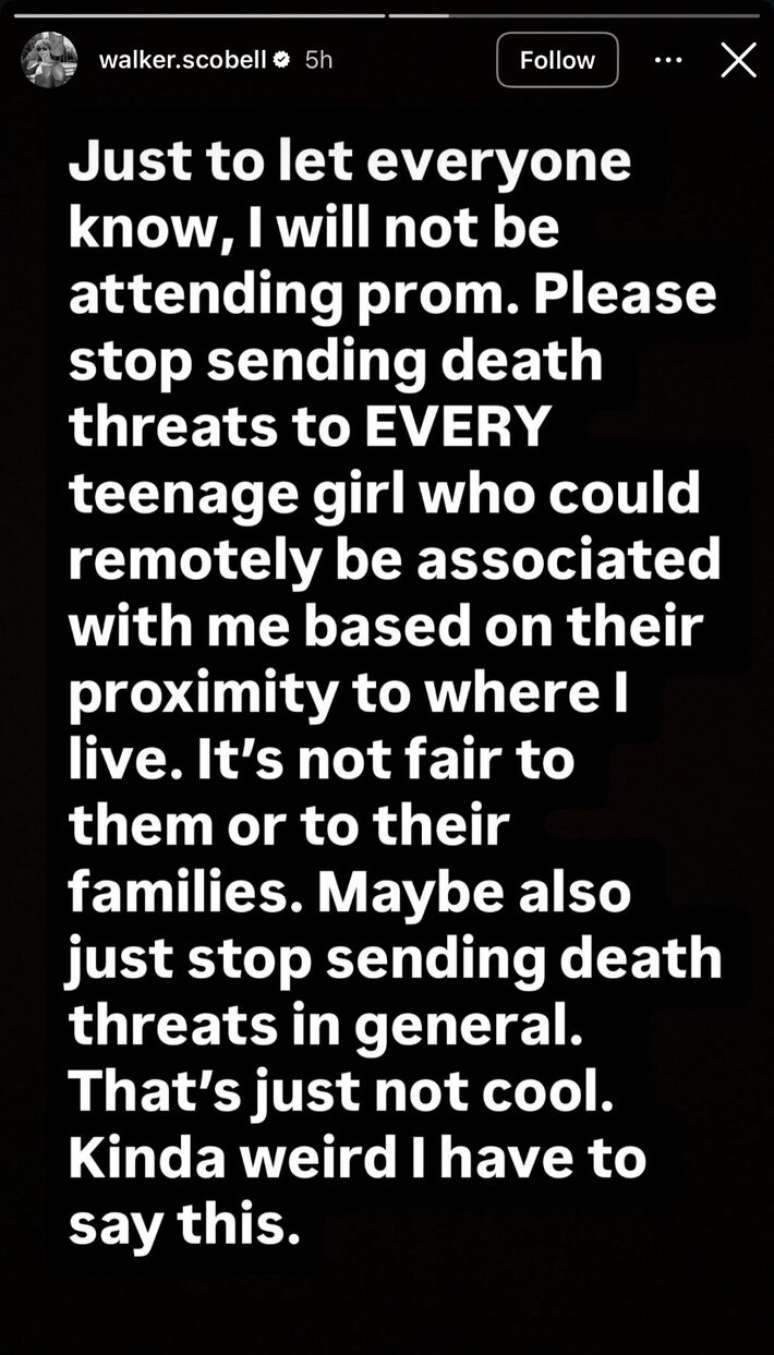
Task: Close the story viewer
Action: [738, 60]
